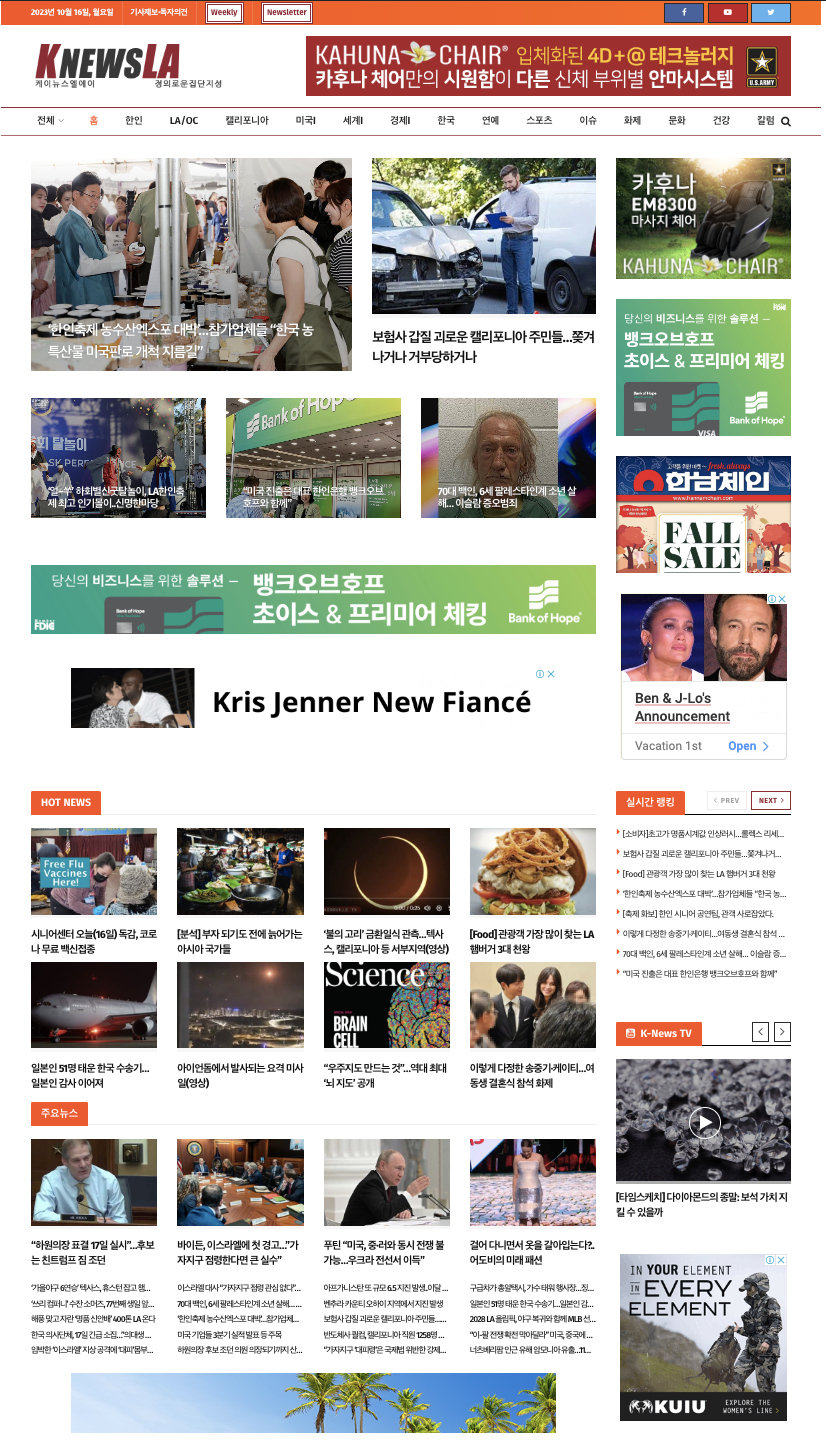Select the 스포츠 menu item

539,121
